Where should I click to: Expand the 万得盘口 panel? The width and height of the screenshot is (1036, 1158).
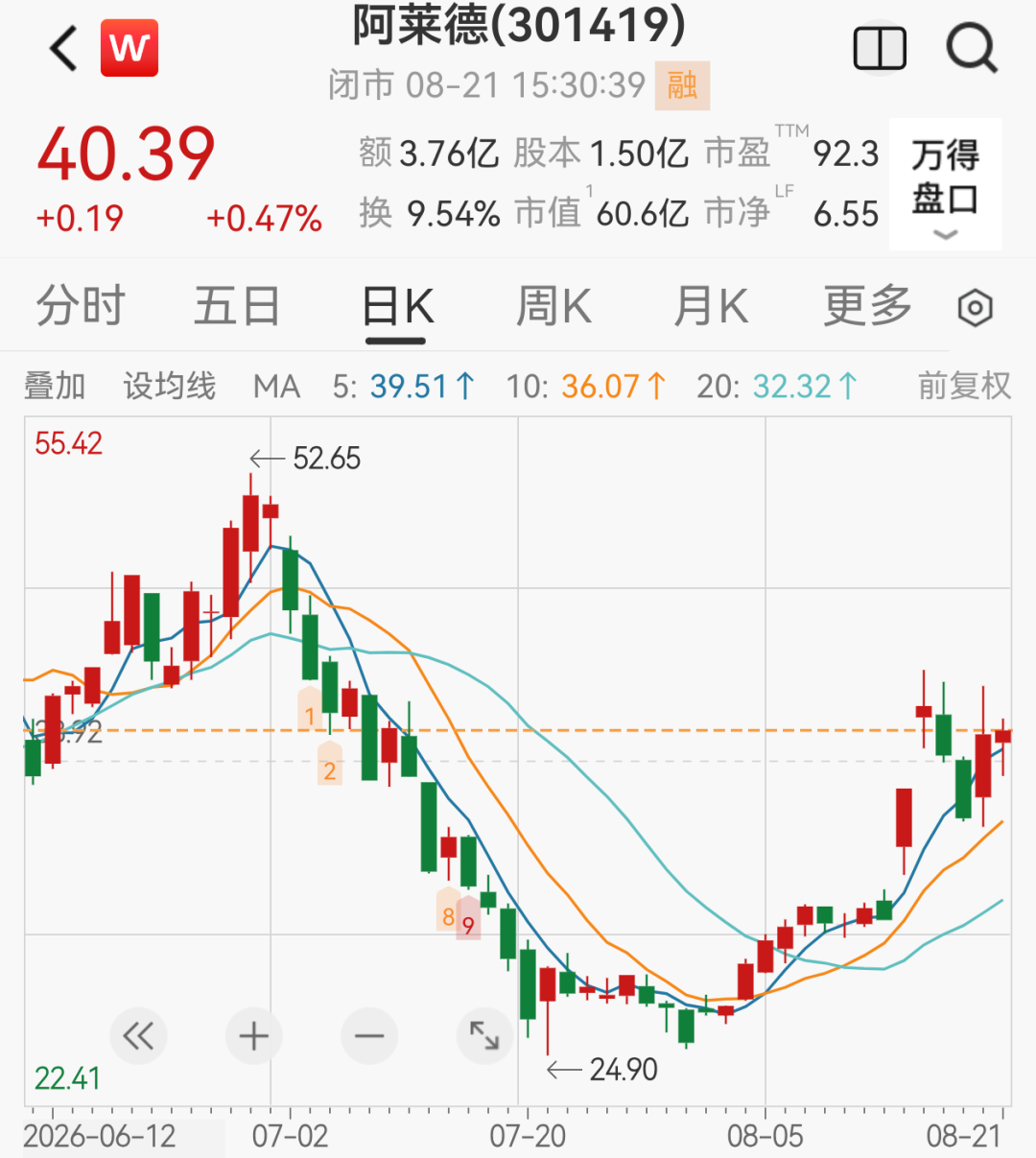pos(945,184)
